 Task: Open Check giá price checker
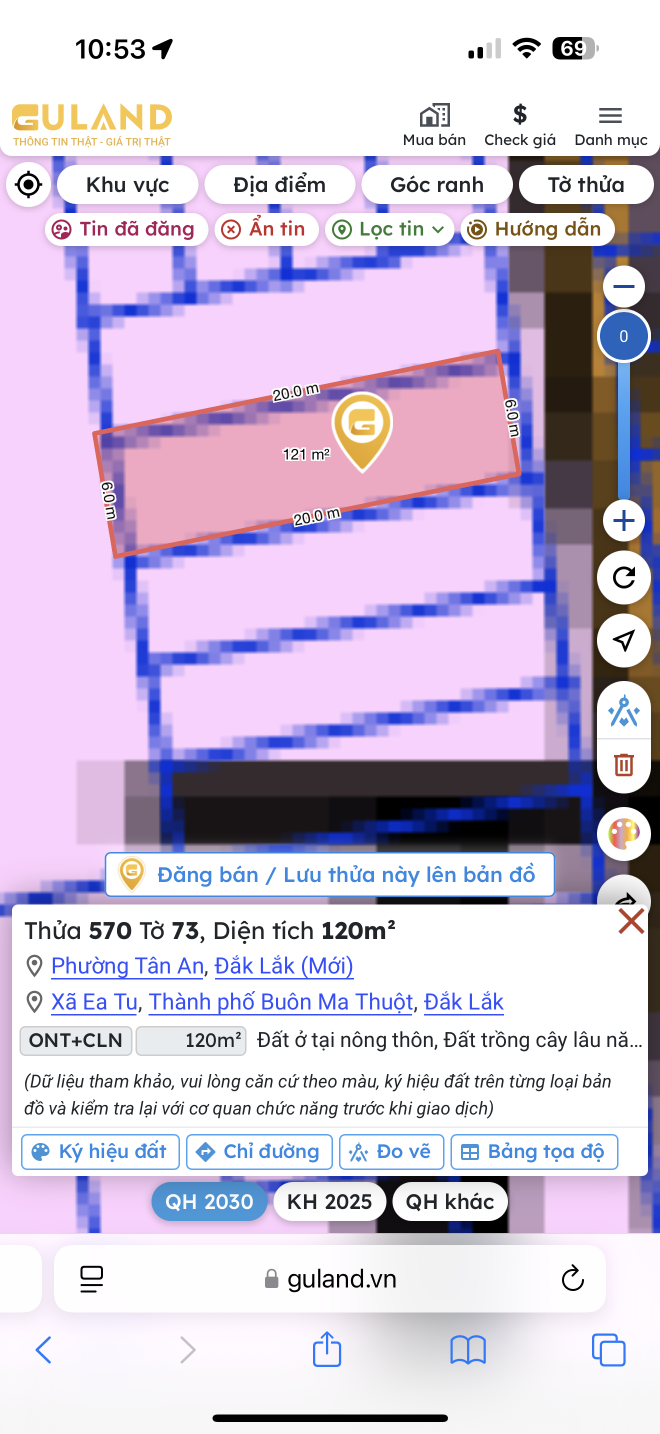(519, 126)
